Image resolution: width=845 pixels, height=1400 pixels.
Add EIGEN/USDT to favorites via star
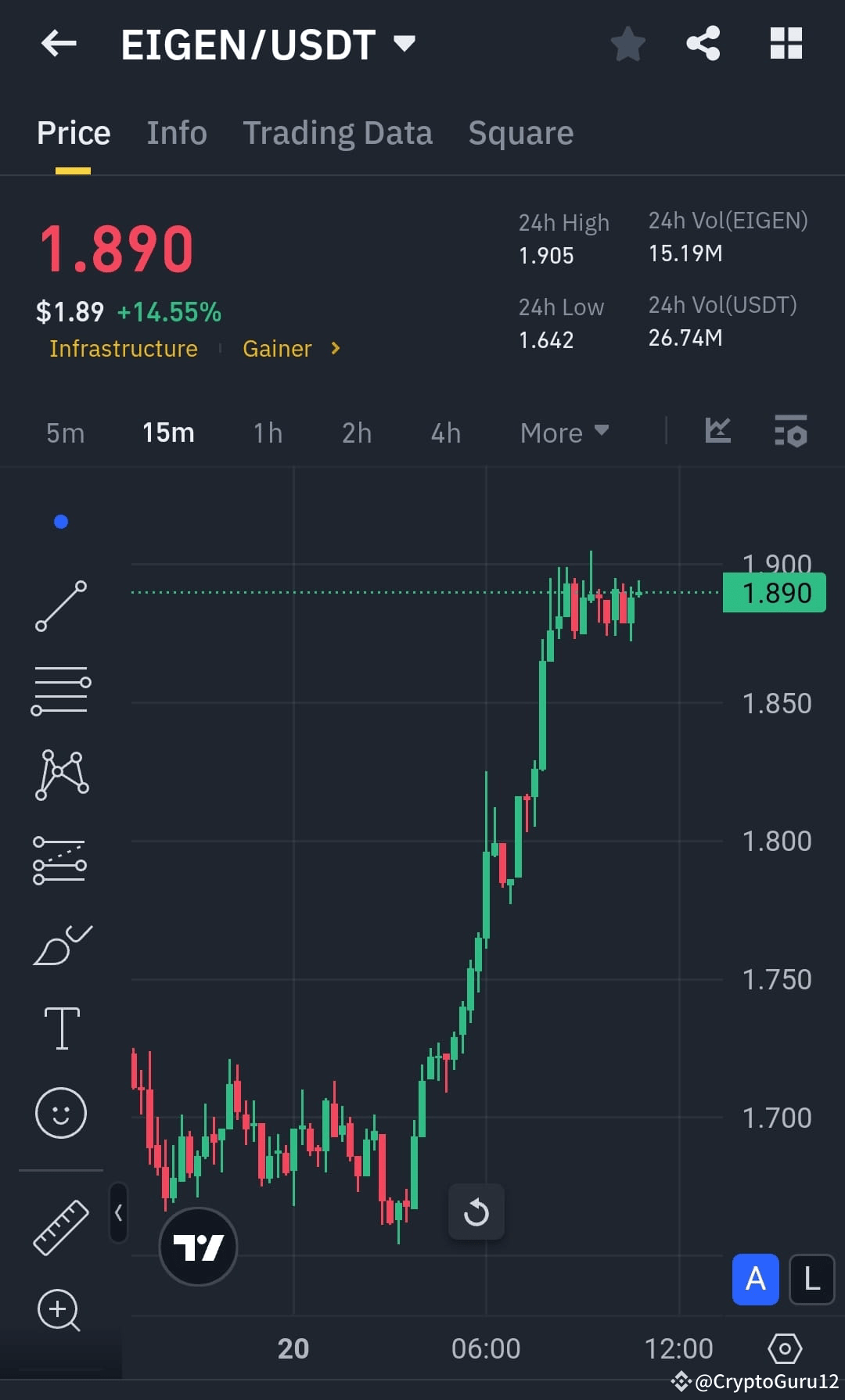coord(628,44)
